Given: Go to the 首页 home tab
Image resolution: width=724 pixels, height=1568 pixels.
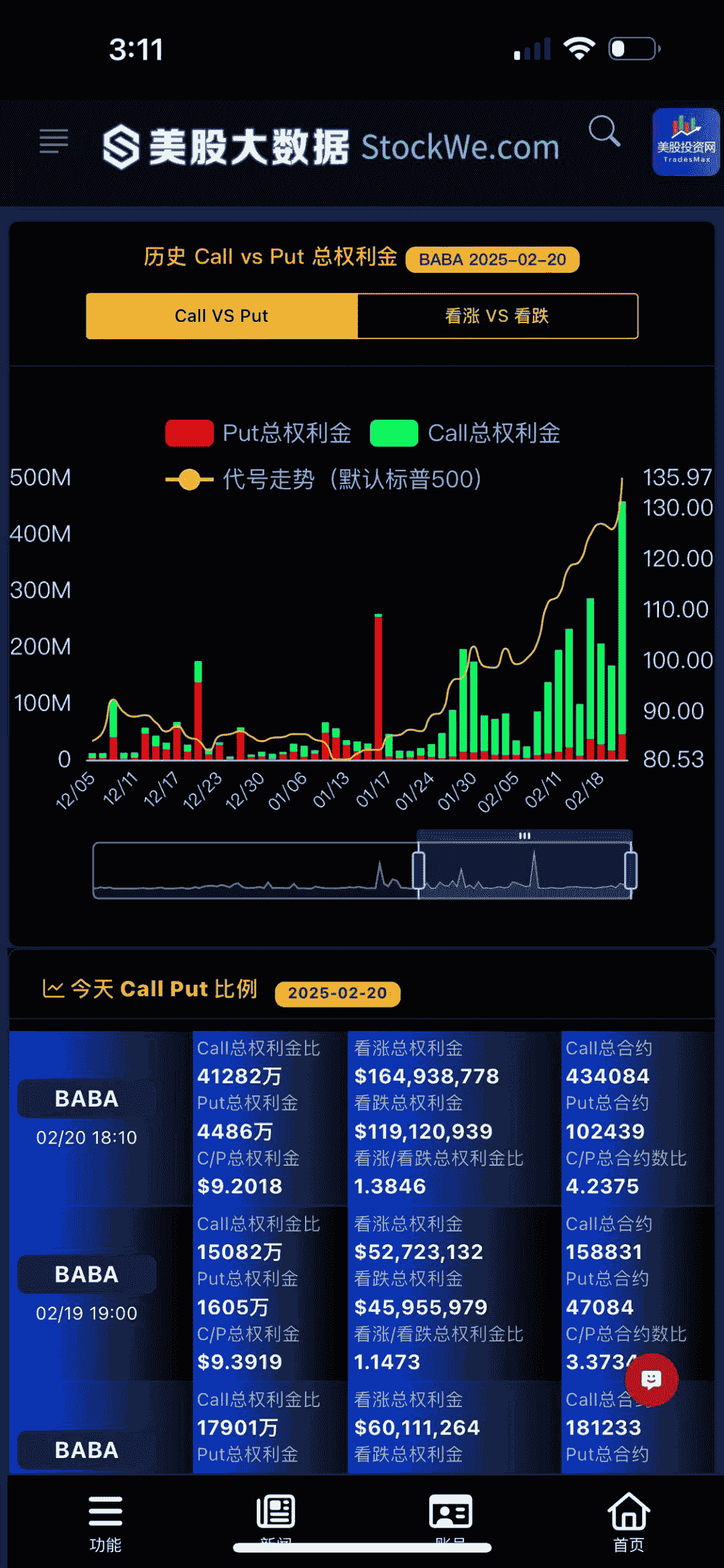Looking at the screenshot, I should click(x=629, y=1523).
